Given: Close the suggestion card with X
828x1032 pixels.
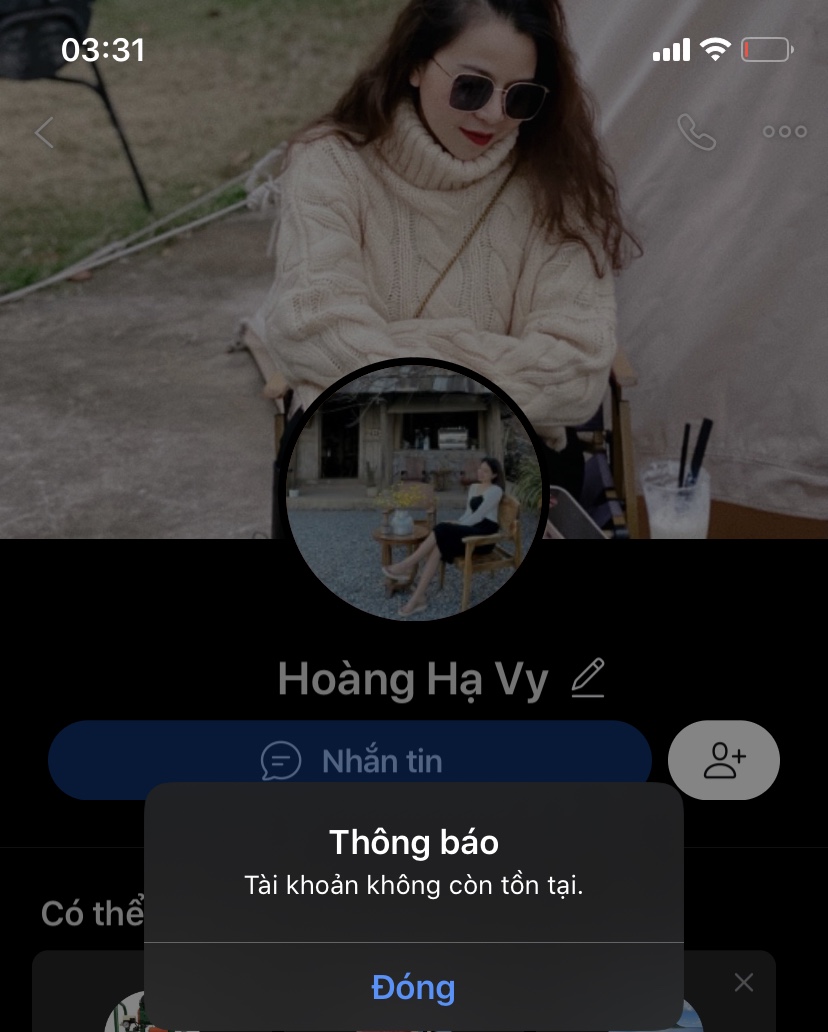Looking at the screenshot, I should [x=744, y=982].
